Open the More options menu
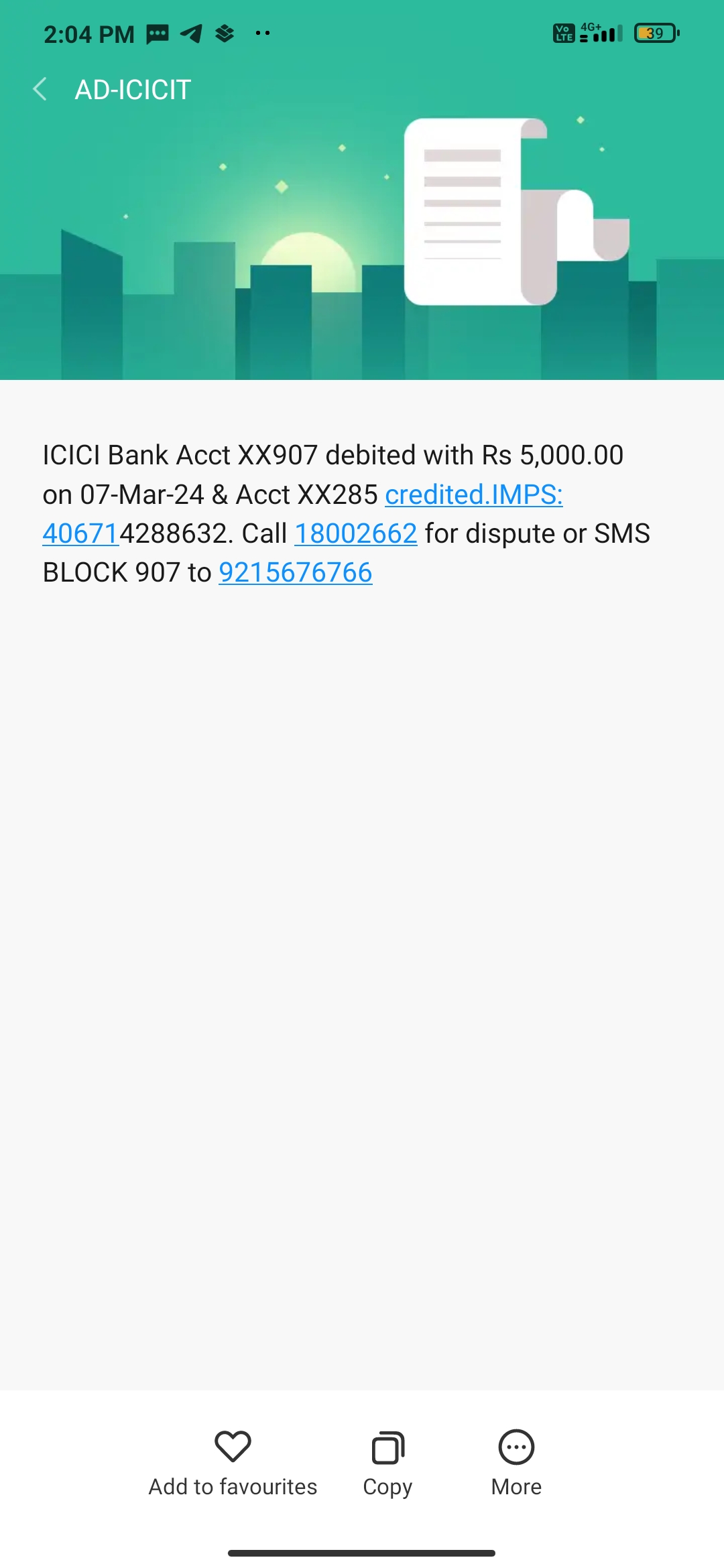Screen dimensions: 724x1568 pyautogui.click(x=516, y=1463)
